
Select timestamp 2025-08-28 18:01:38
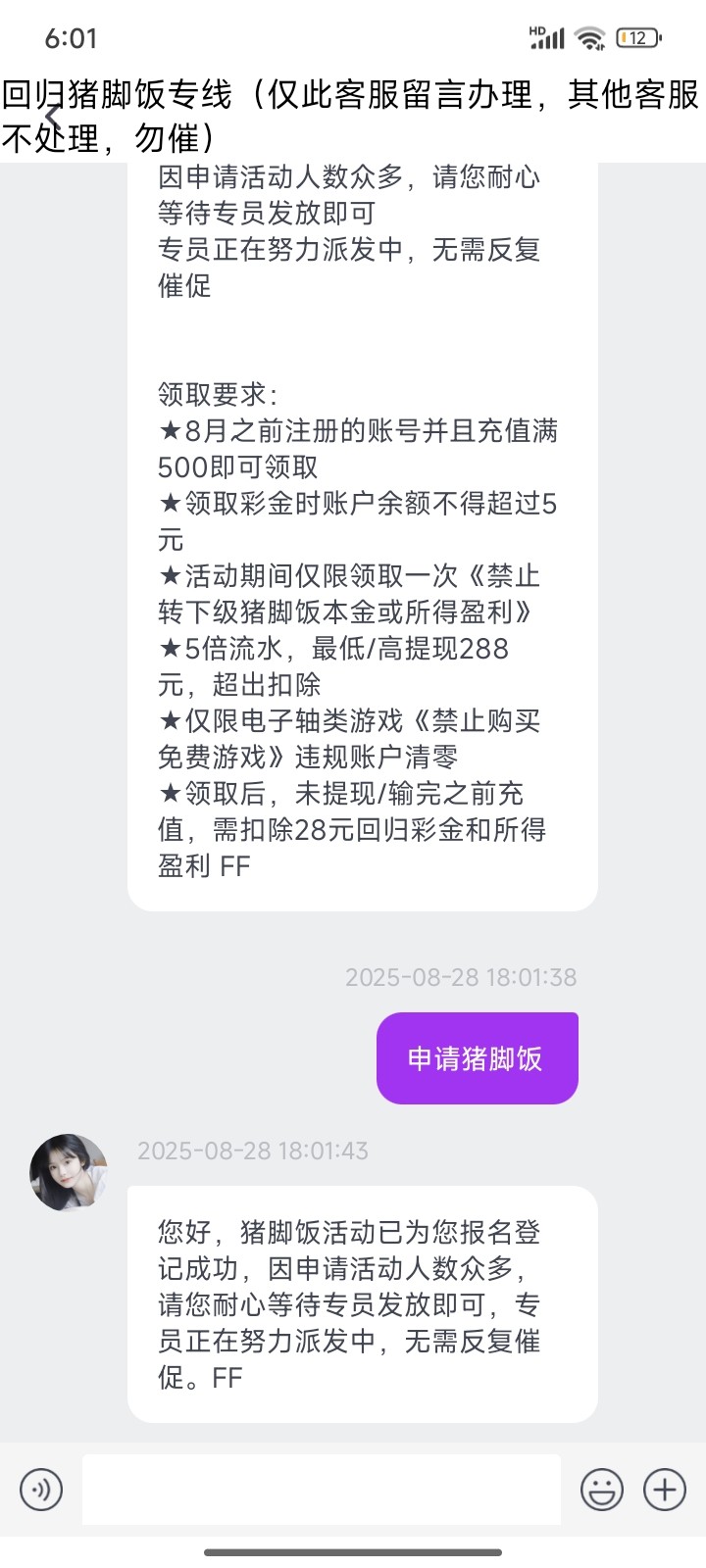461,976
